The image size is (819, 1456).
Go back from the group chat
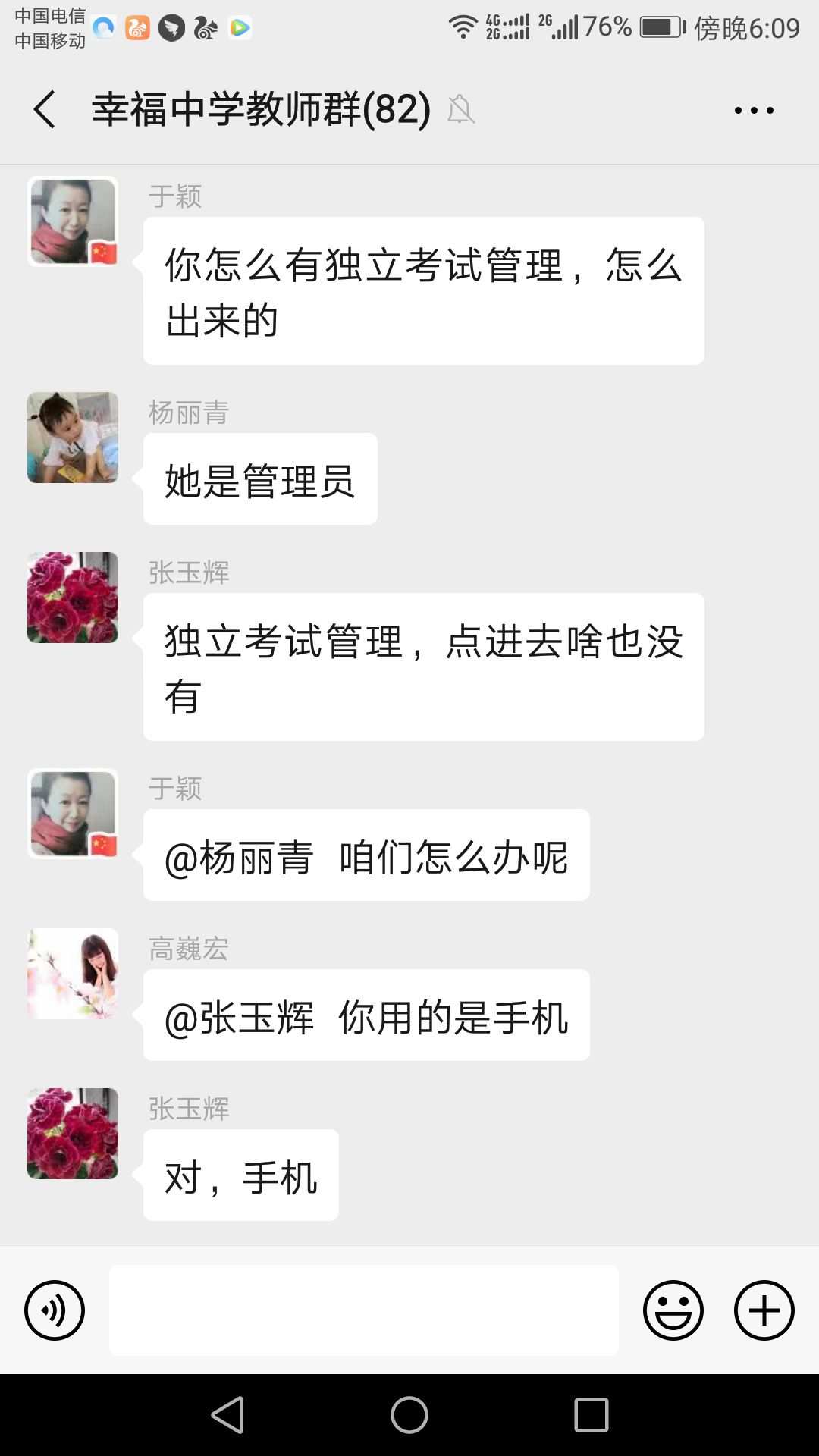[45, 109]
